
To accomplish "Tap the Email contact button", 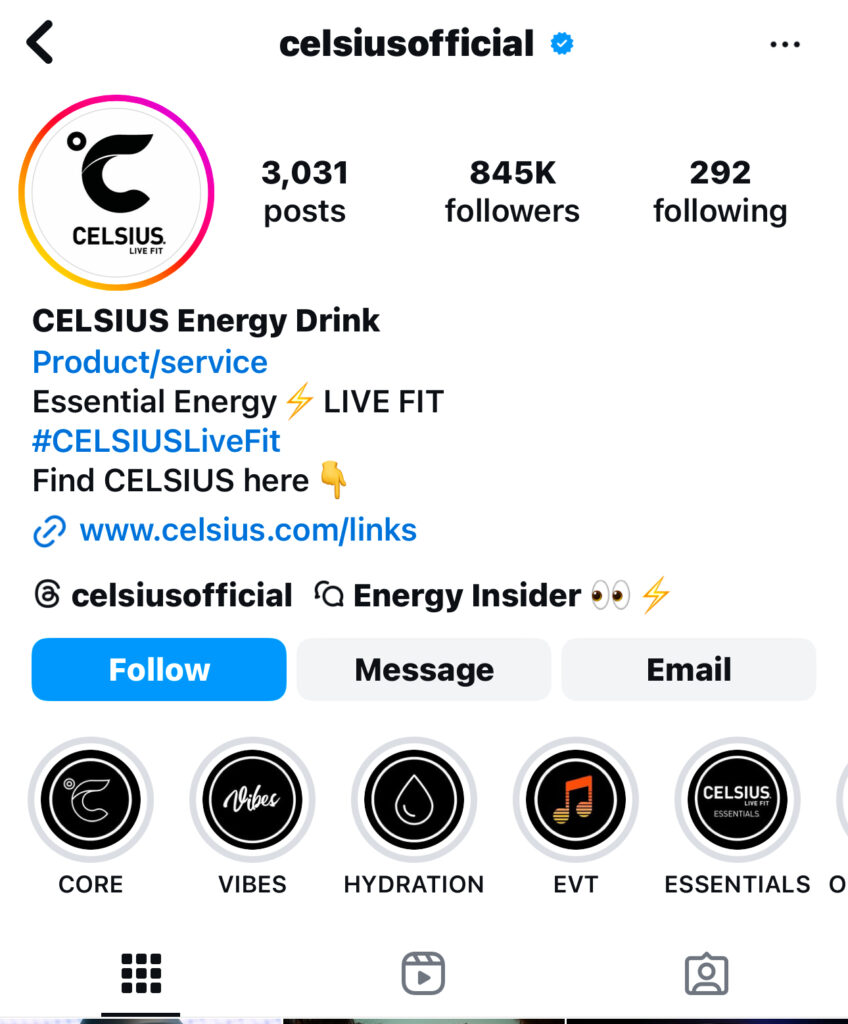I will (x=689, y=669).
